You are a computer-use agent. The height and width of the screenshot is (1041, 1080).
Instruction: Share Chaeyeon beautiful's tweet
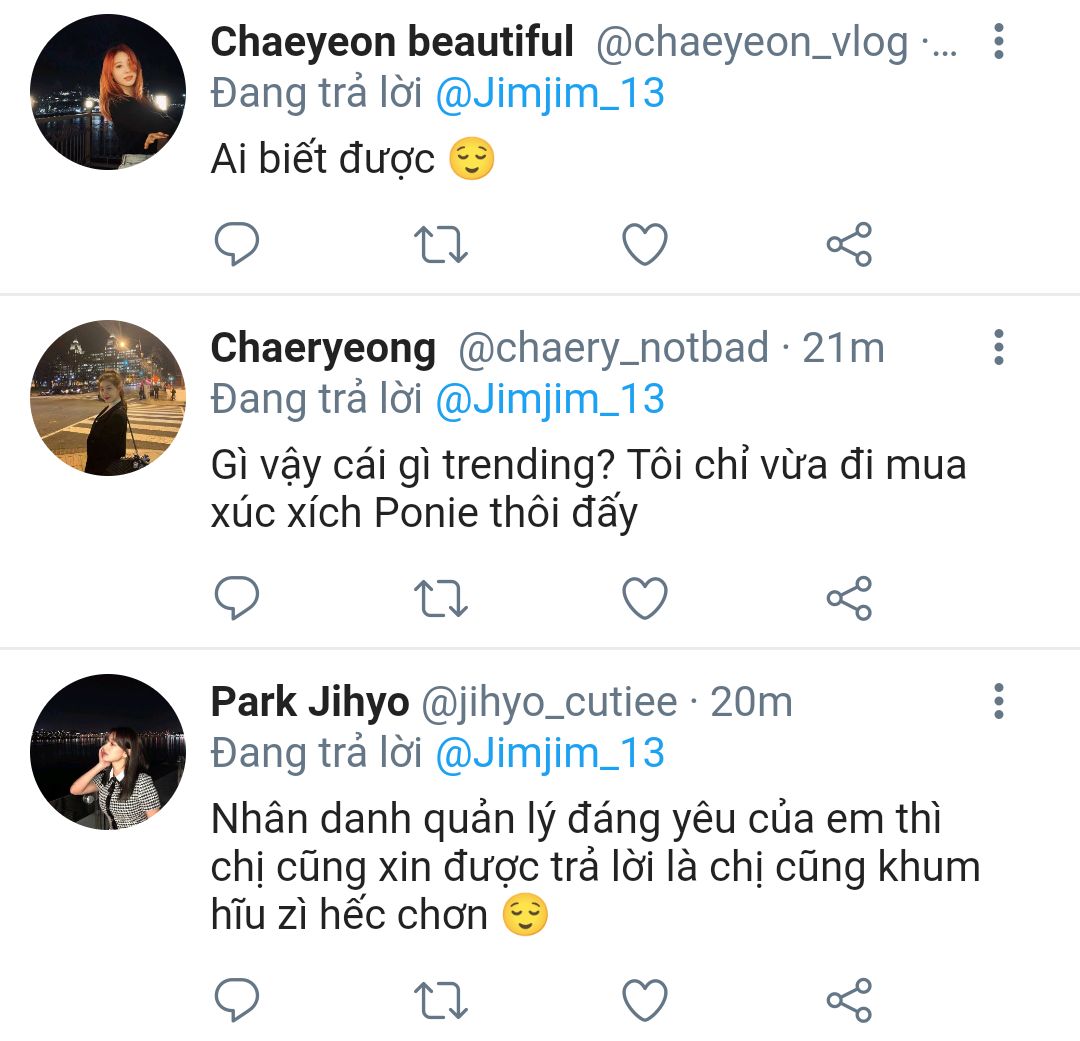point(849,244)
